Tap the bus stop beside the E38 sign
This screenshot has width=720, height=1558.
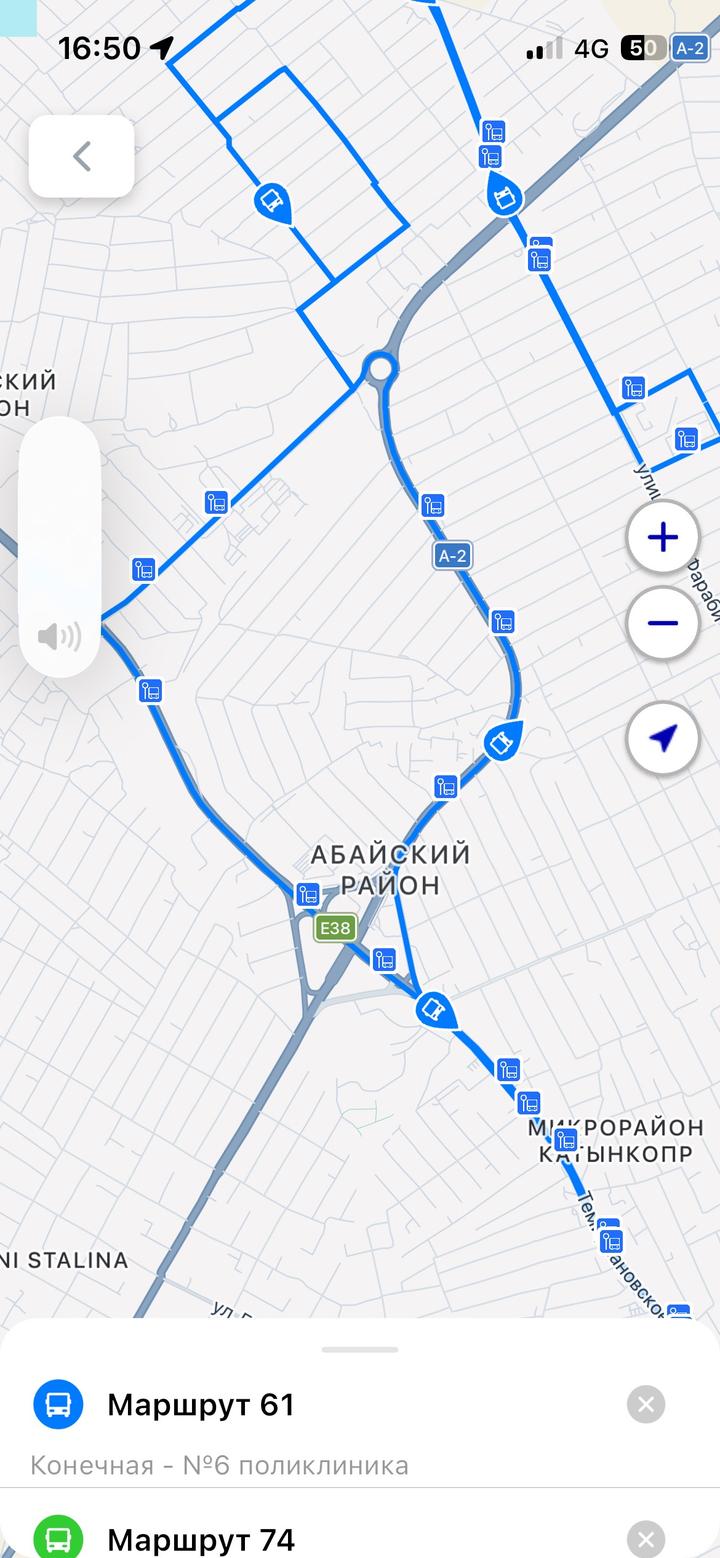[x=307, y=893]
